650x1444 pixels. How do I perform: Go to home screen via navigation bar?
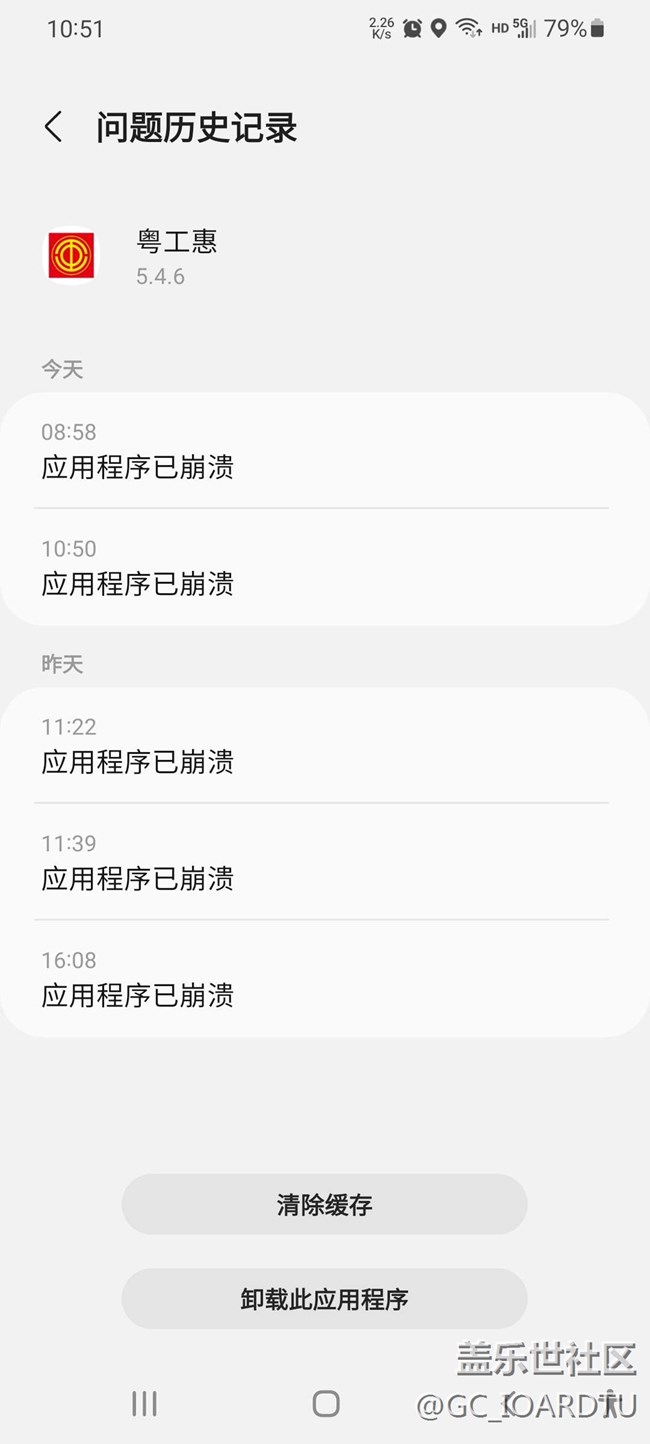pyautogui.click(x=326, y=1404)
